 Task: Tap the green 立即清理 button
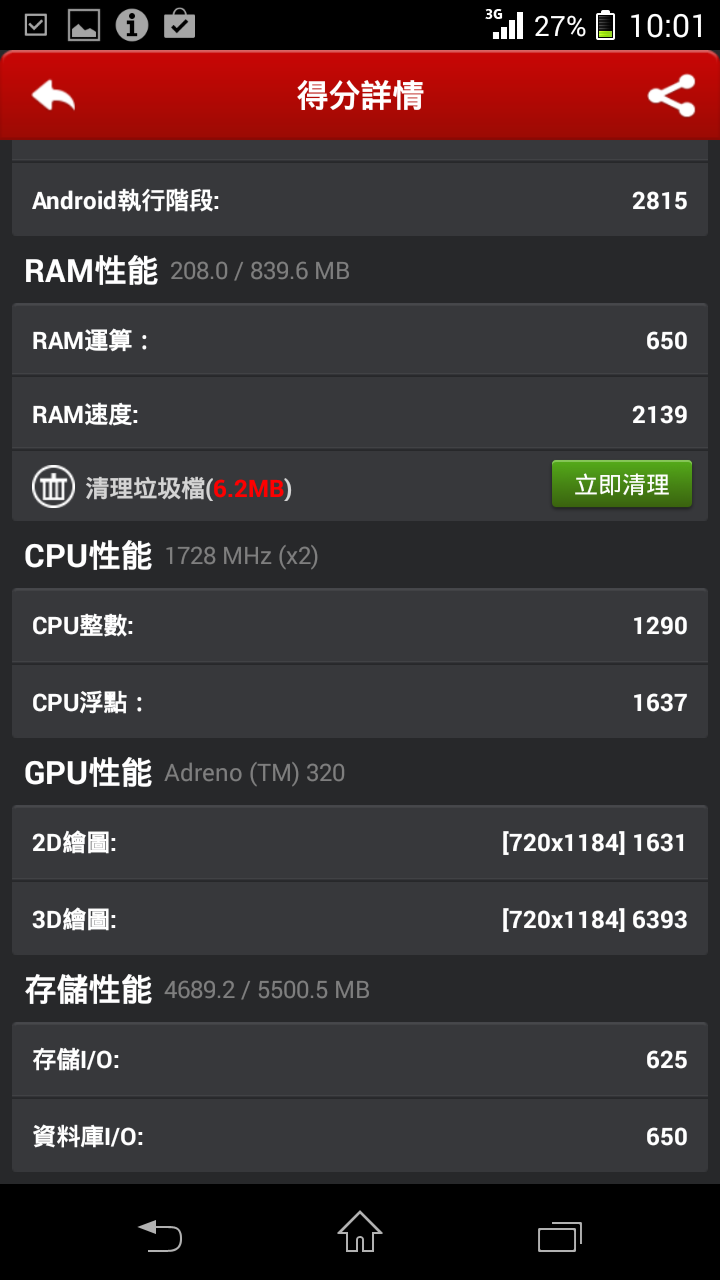point(621,484)
